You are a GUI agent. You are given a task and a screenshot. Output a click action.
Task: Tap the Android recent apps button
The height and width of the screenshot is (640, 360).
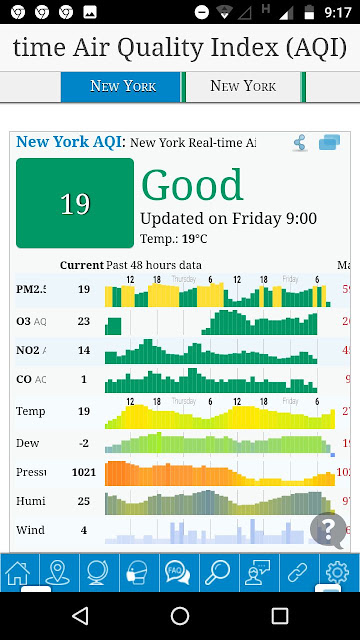tap(280, 616)
